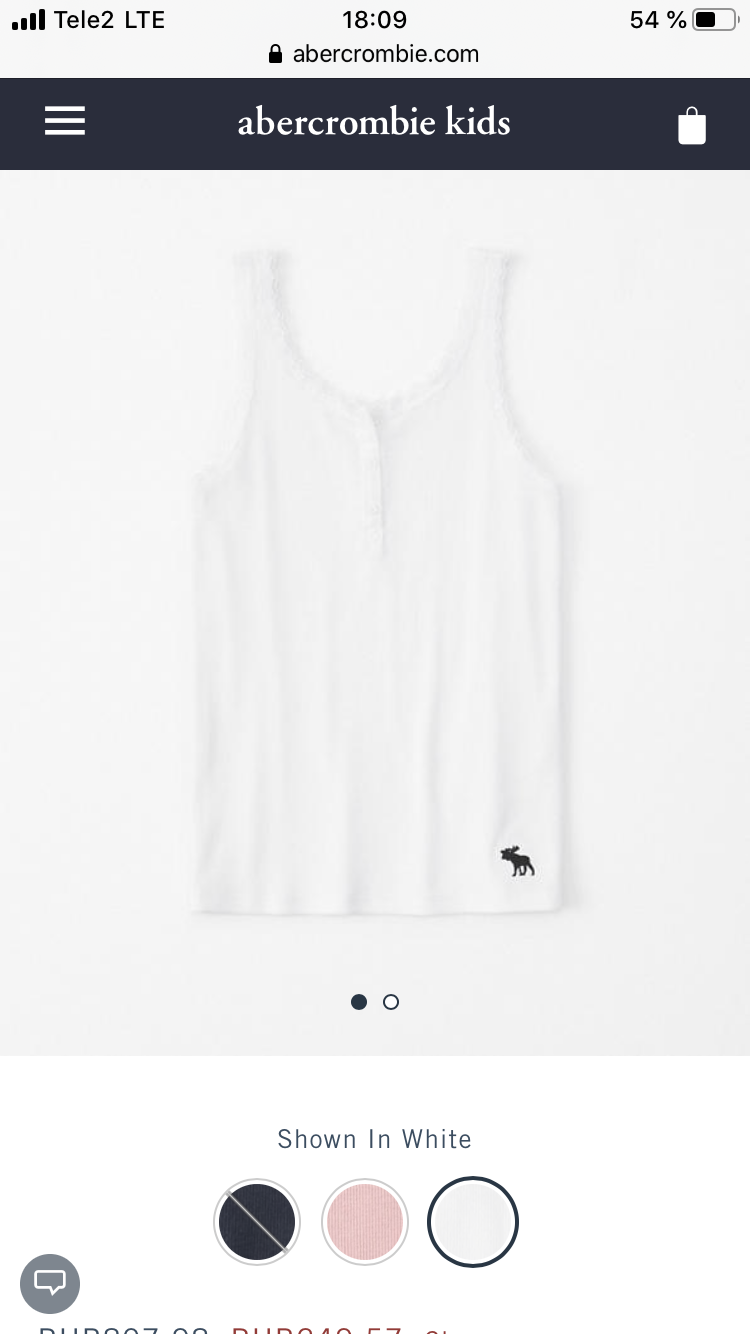View the second product image dot
This screenshot has width=750, height=1334.
tap(391, 1002)
